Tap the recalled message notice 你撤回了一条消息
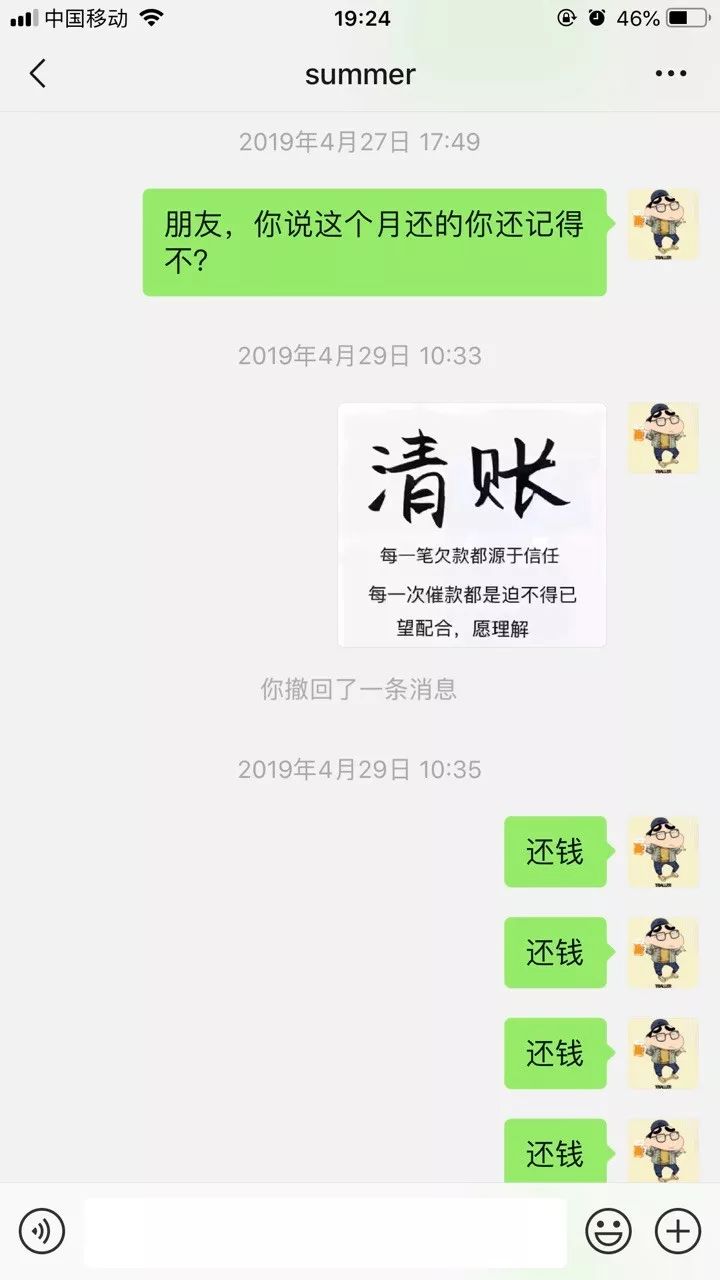Screen dimensions: 720x1280 coord(360,689)
